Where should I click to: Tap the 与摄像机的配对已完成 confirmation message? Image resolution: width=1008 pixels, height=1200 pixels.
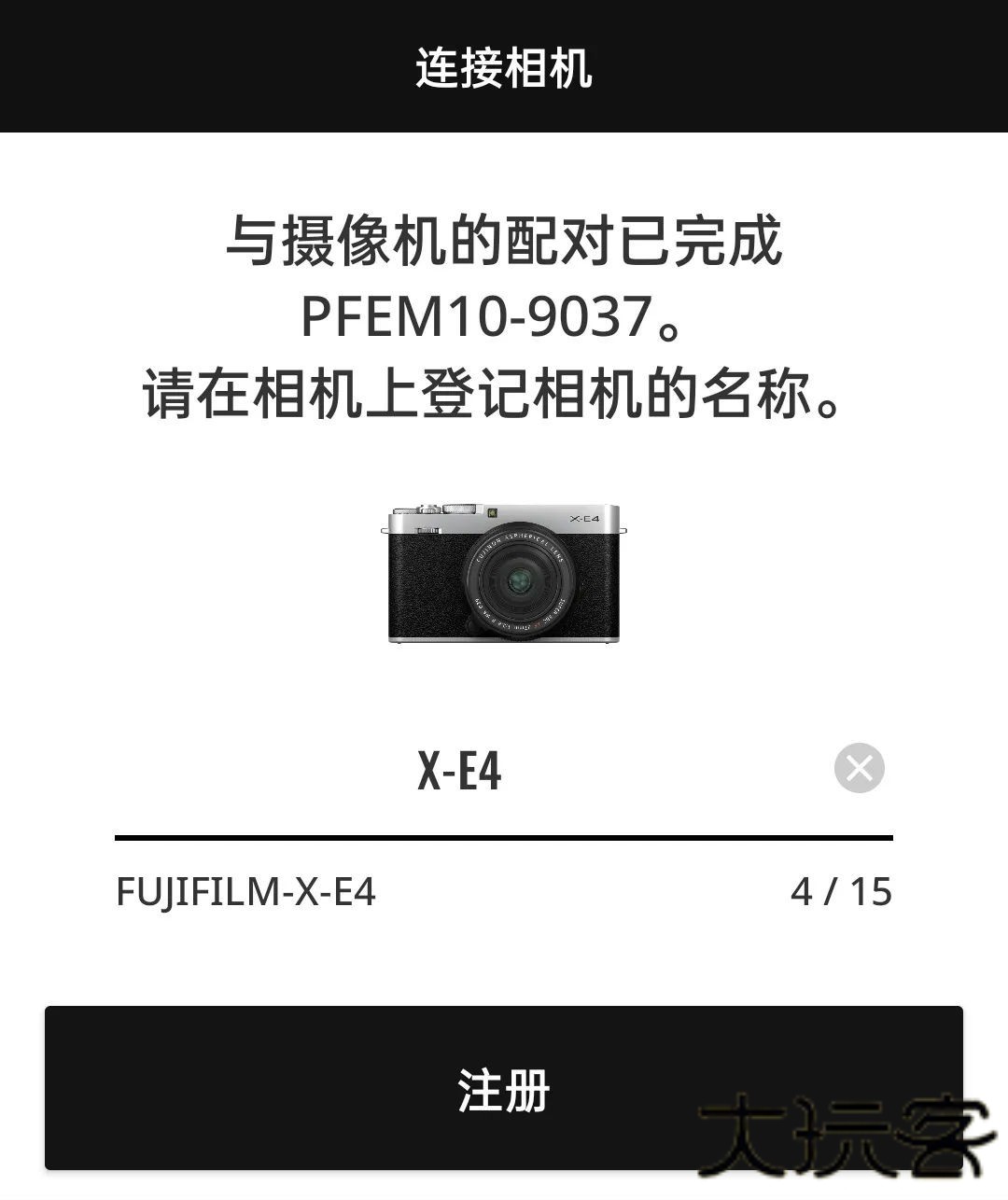504,243
